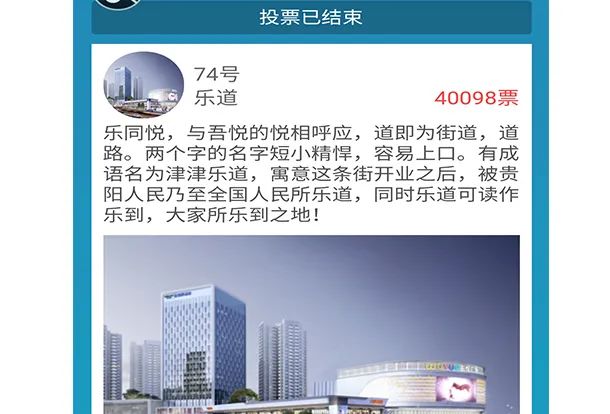The image size is (610, 414).
Task: Tap the 投票已结束 banner button
Action: coord(311,17)
